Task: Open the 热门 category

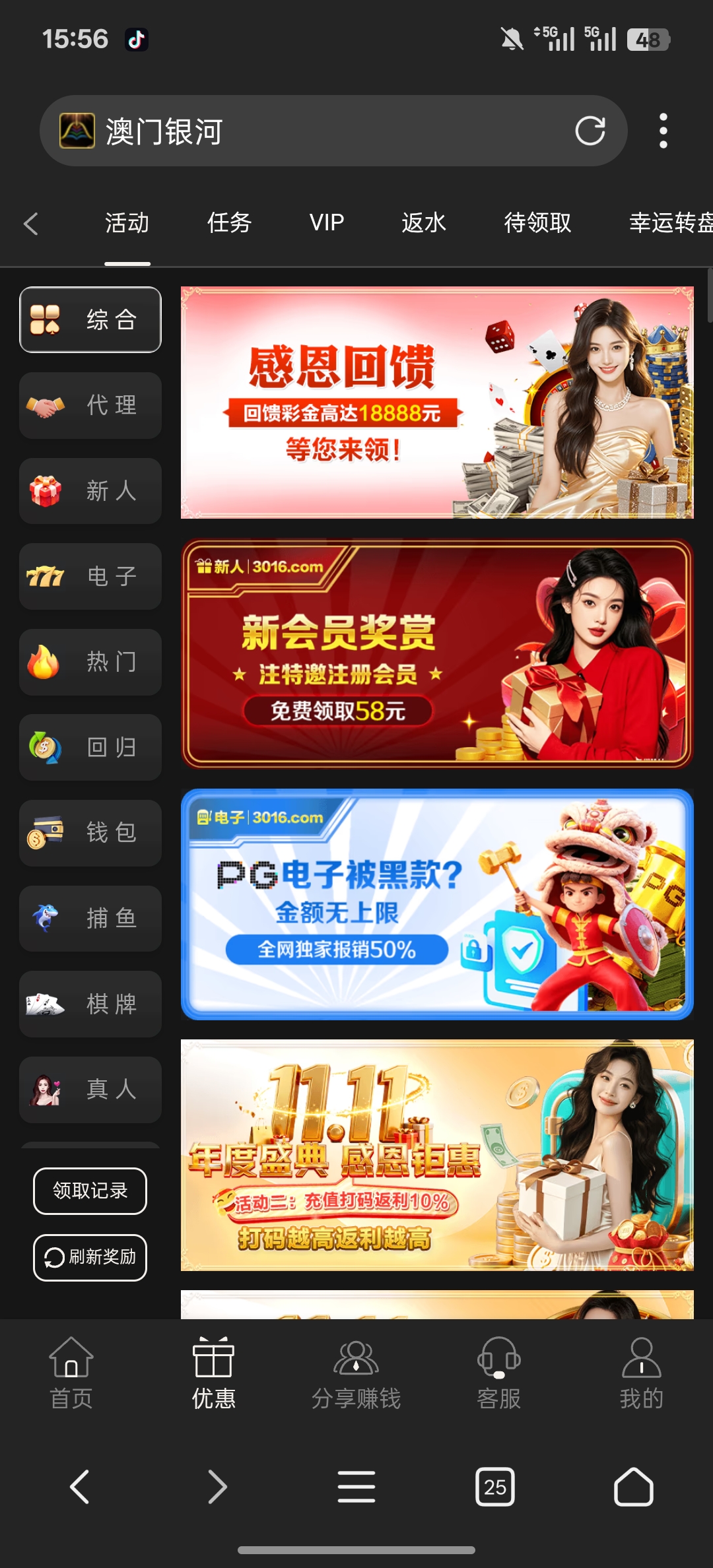Action: coord(90,662)
